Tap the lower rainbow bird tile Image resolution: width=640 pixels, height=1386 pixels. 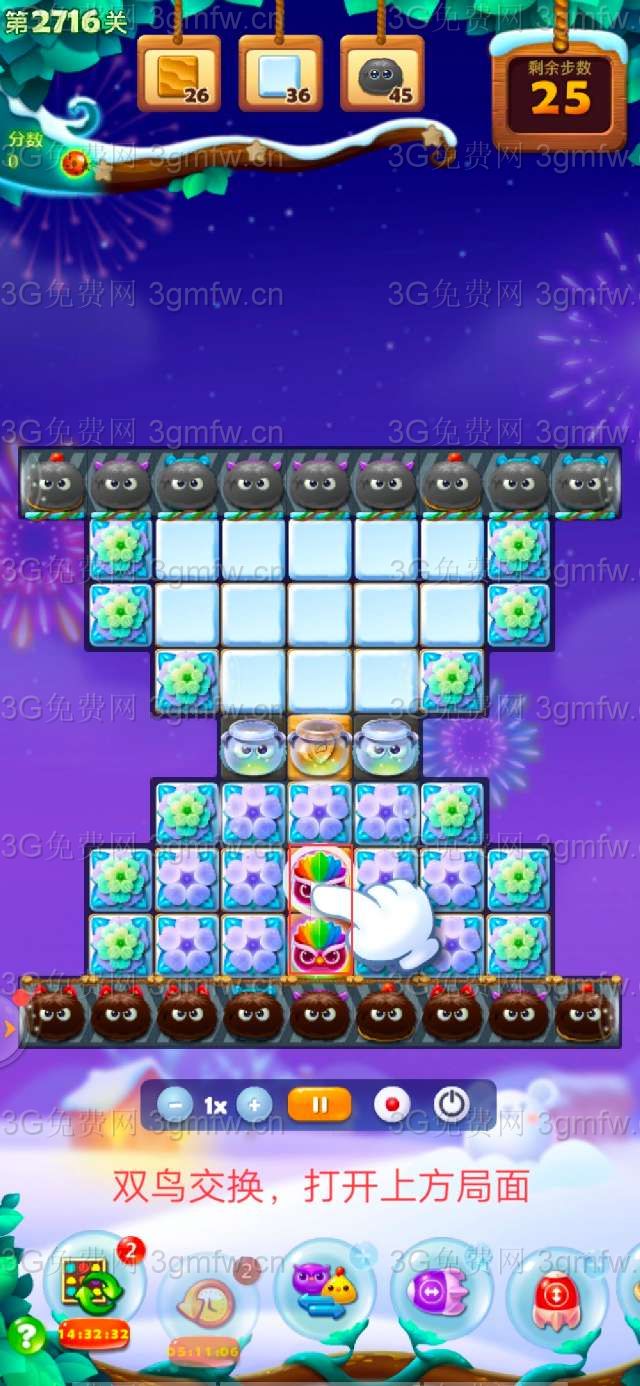[x=319, y=944]
